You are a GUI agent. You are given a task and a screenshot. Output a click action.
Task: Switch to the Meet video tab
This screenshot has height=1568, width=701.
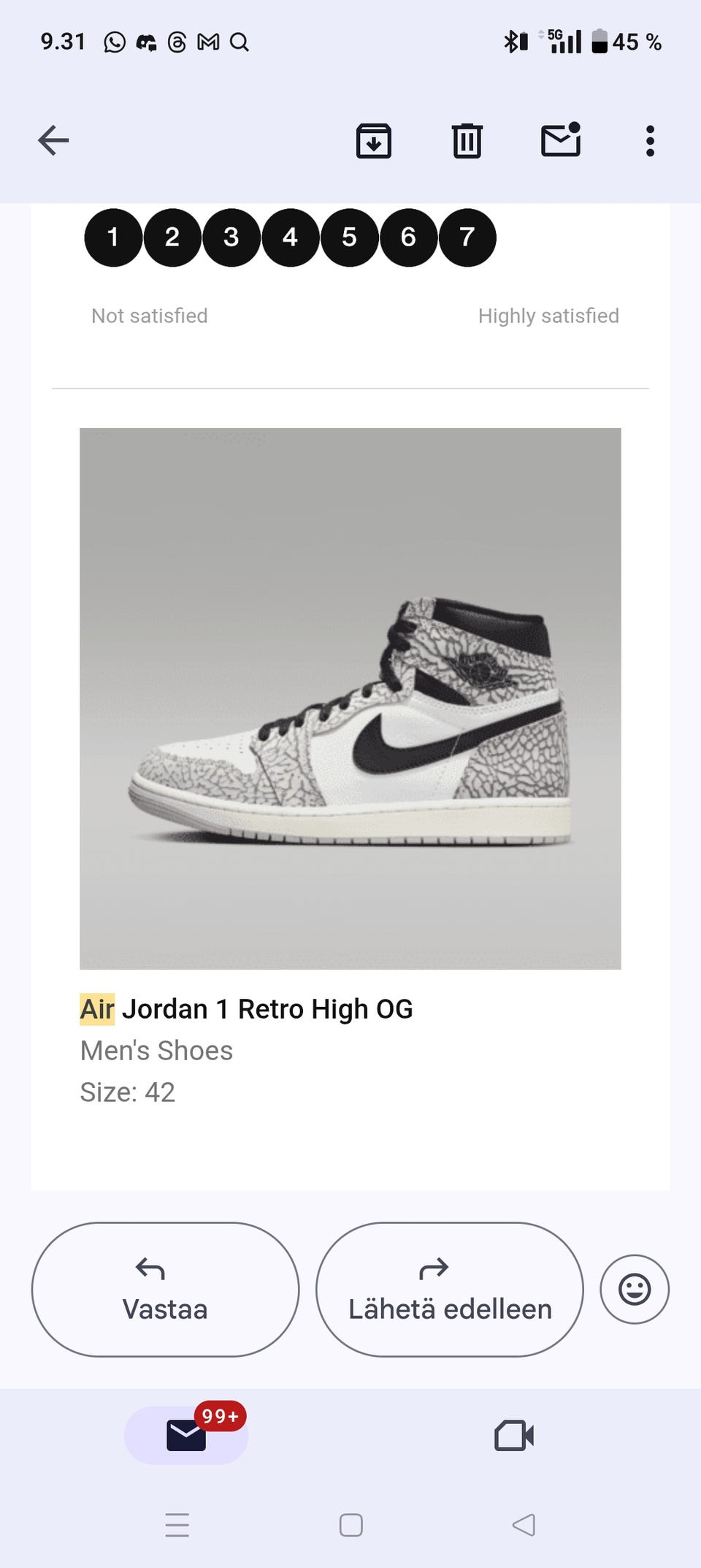point(514,1435)
